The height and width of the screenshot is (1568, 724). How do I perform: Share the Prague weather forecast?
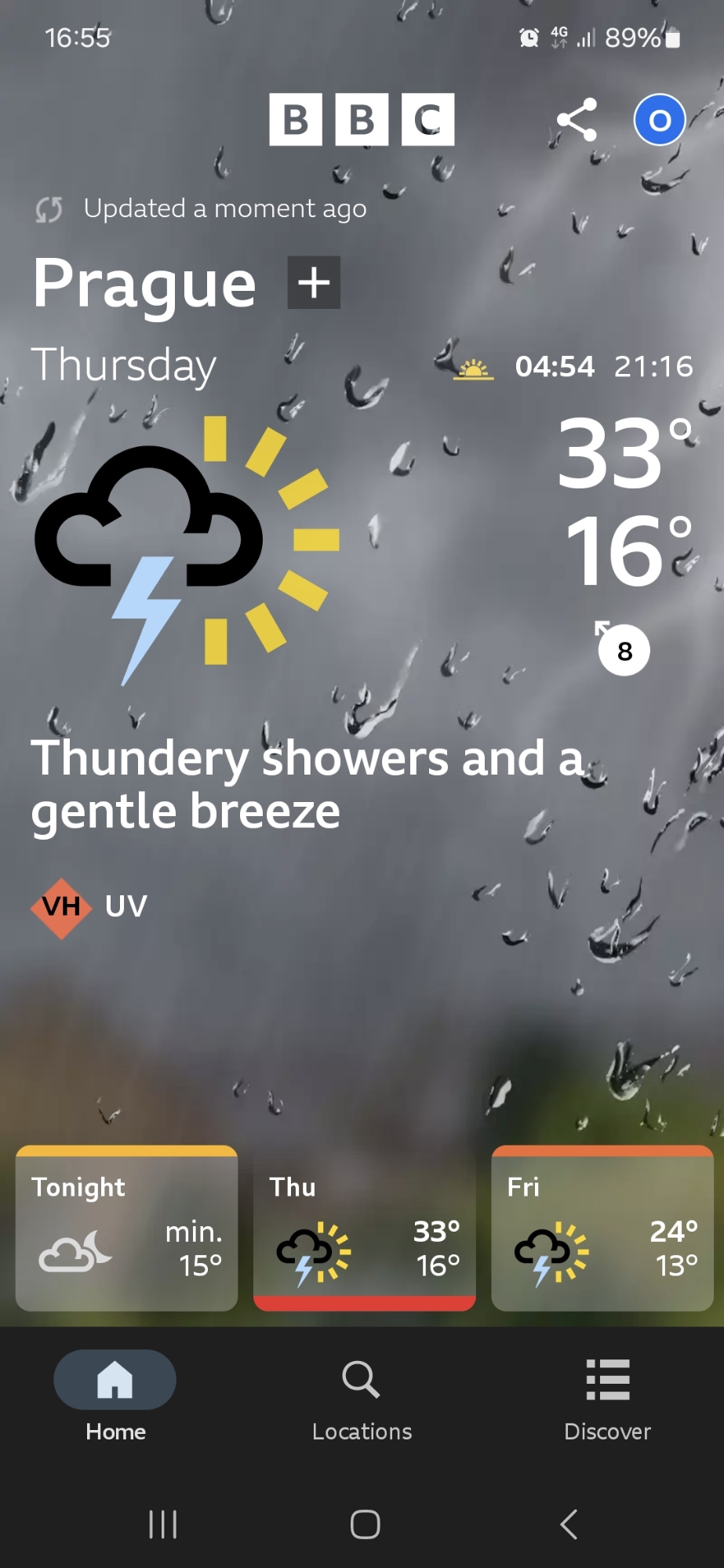coord(577,120)
